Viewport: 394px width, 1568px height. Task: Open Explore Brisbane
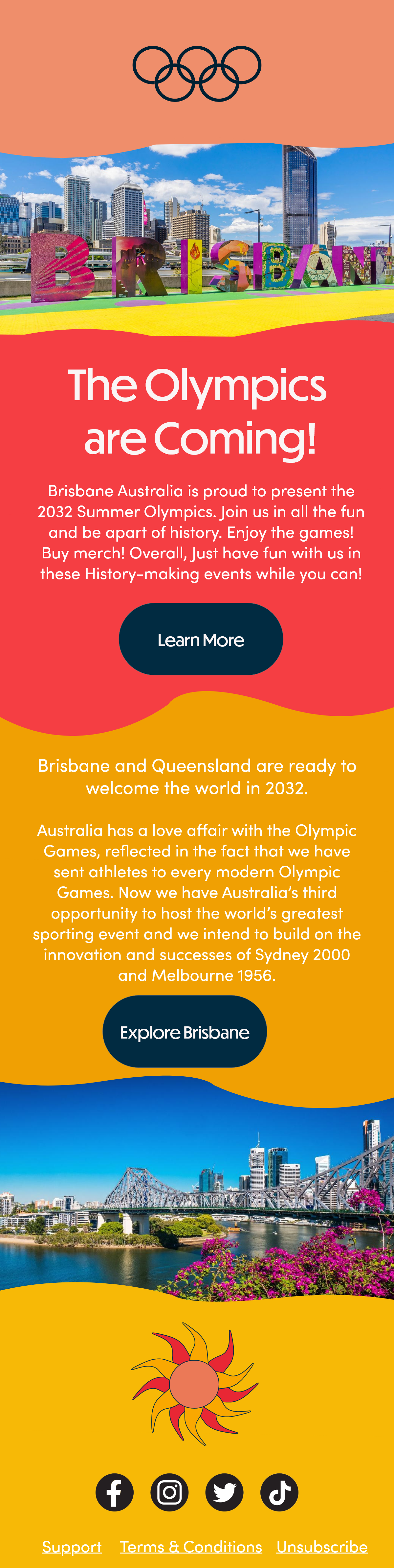click(184, 1032)
